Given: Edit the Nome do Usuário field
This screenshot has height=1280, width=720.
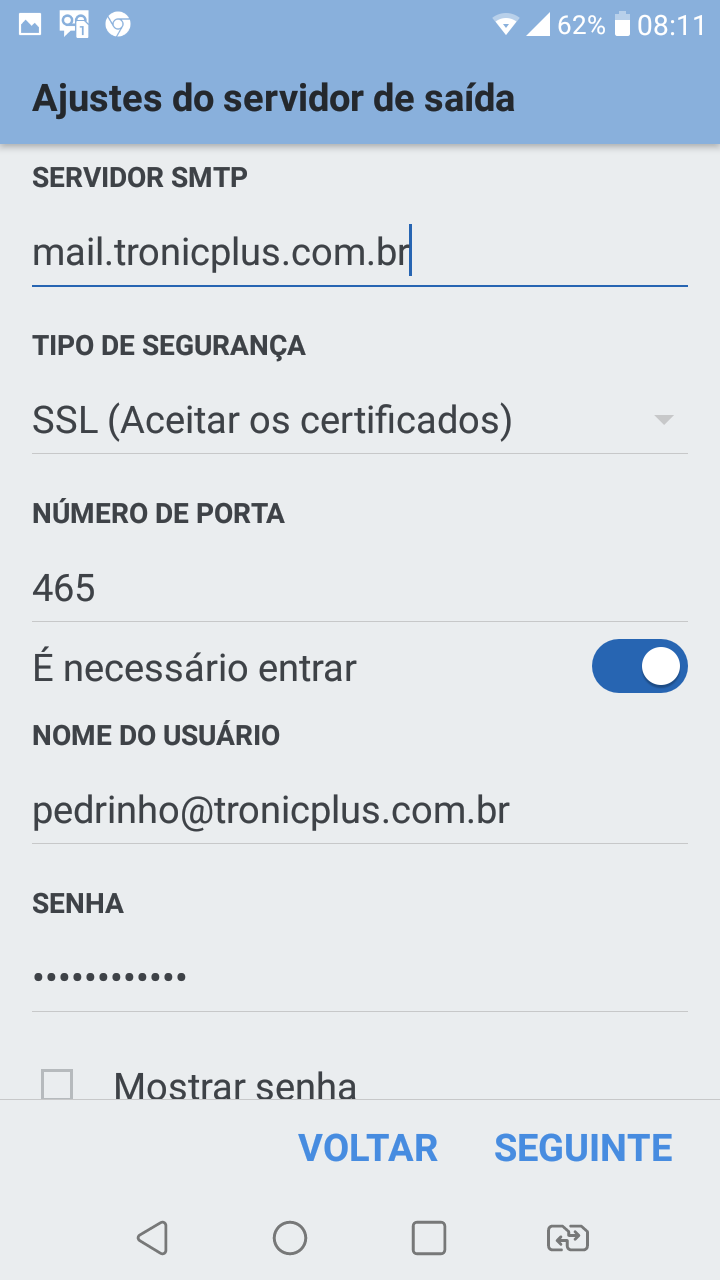Looking at the screenshot, I should coord(360,810).
